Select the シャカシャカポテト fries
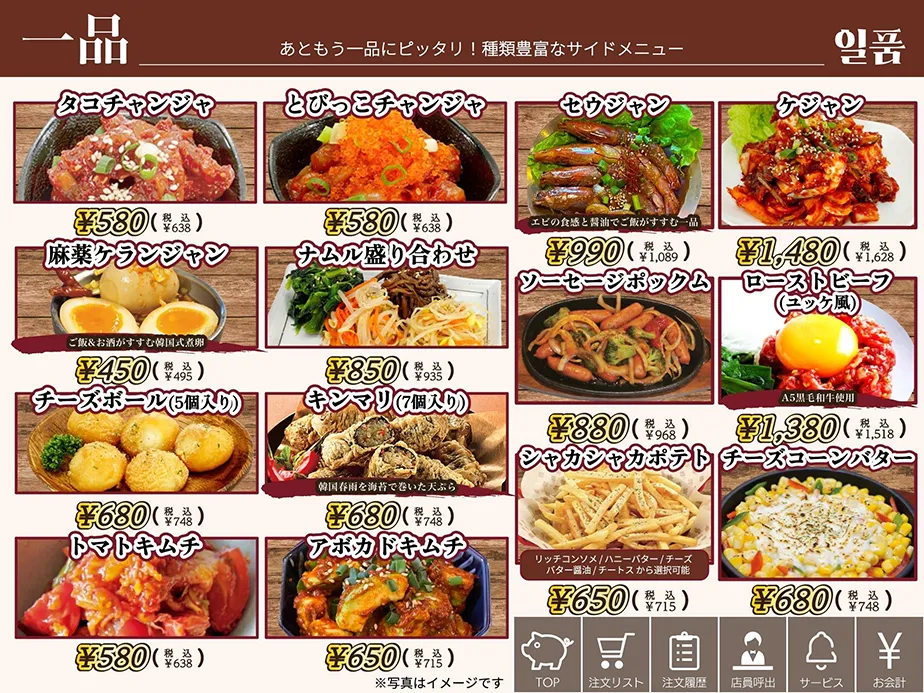 (614, 515)
